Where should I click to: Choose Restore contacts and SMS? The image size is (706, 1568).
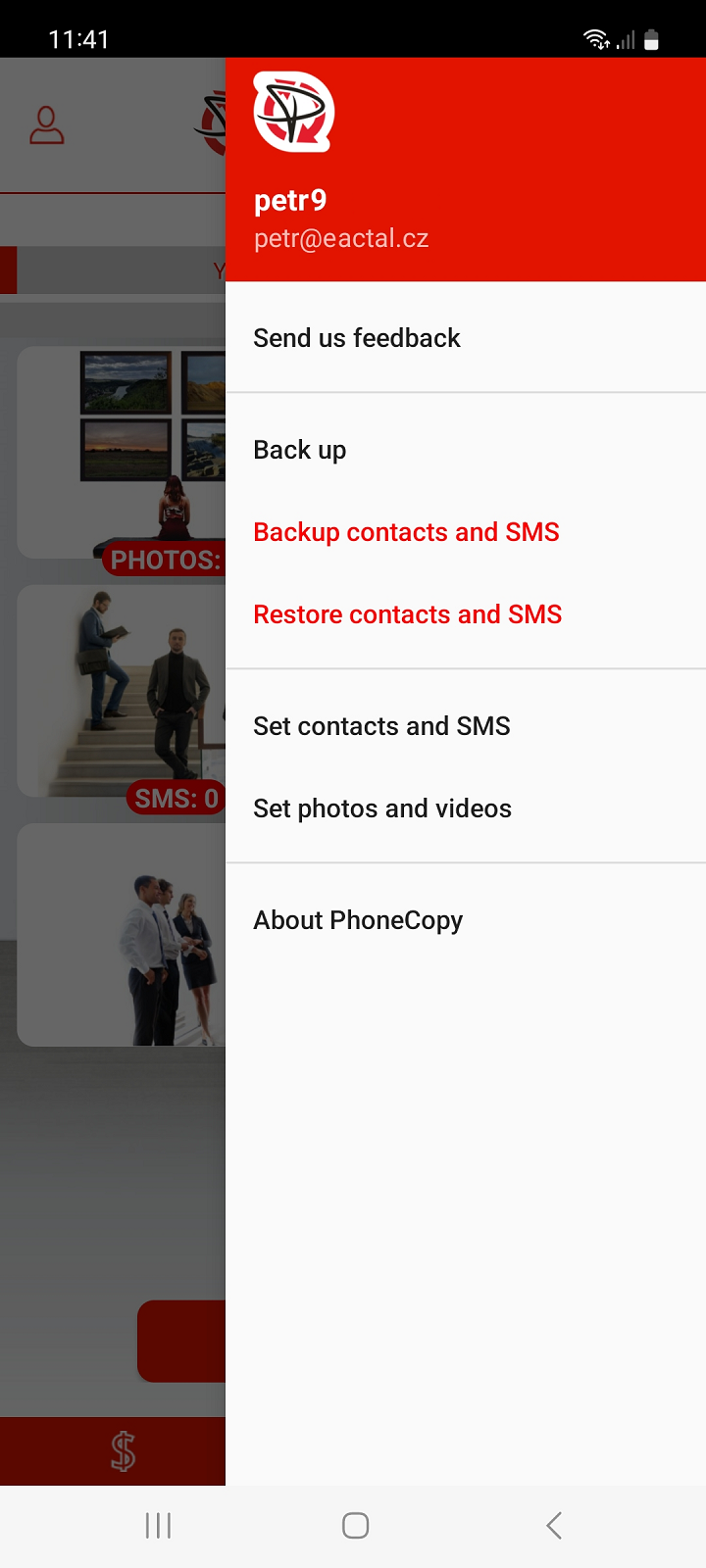click(407, 614)
